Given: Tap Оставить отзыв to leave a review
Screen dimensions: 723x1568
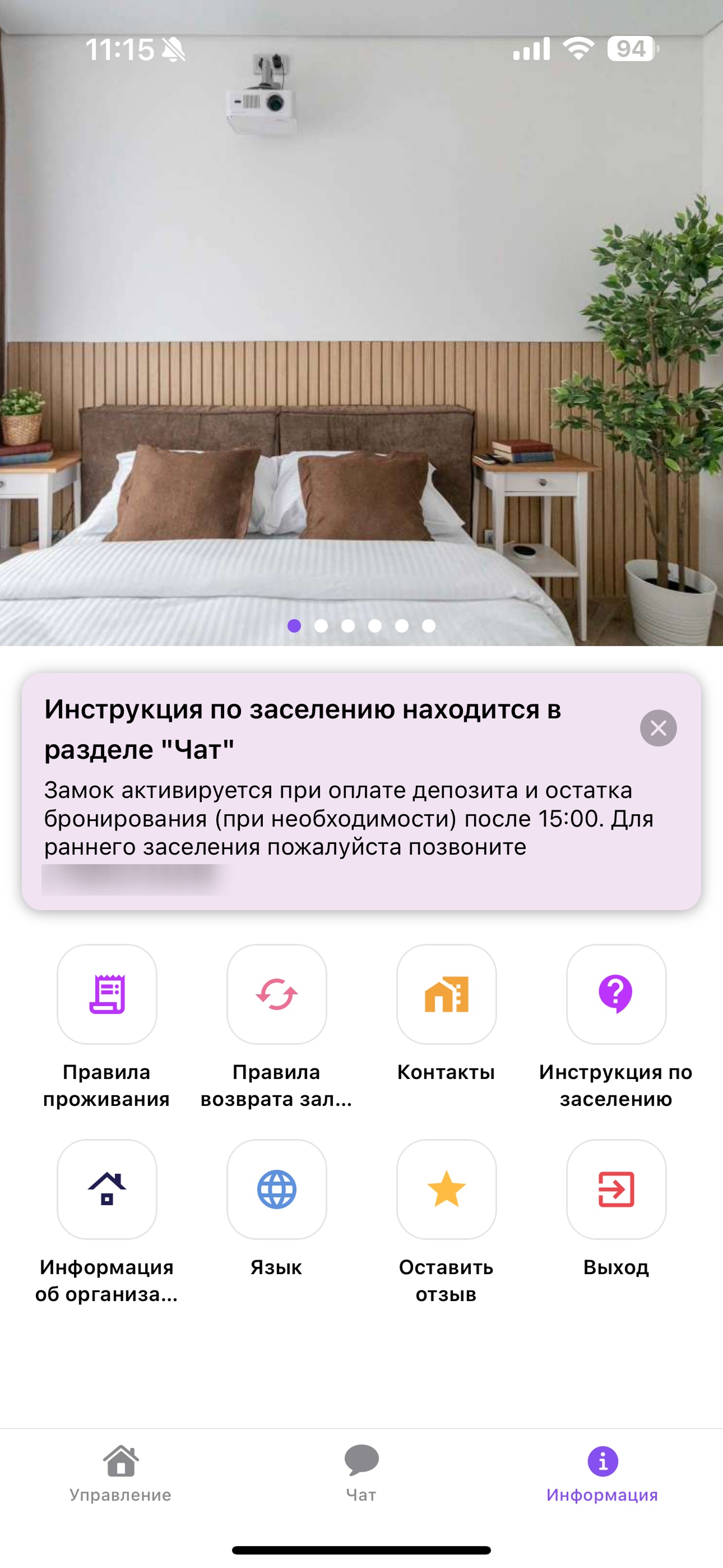Looking at the screenshot, I should click(x=446, y=1189).
